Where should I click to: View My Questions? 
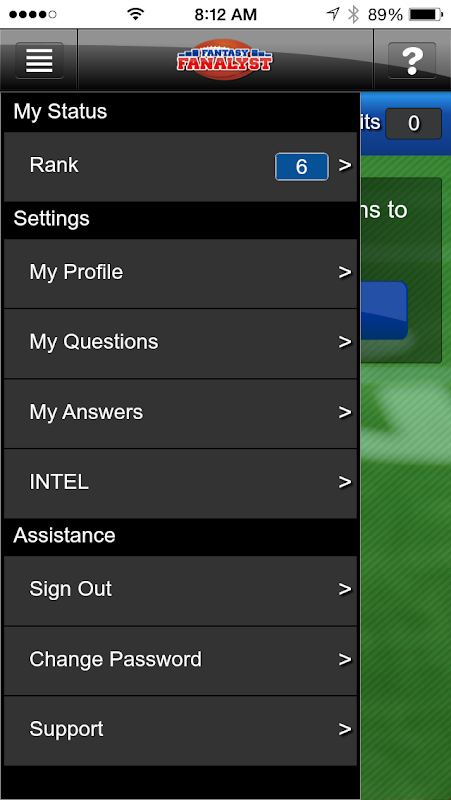point(180,343)
